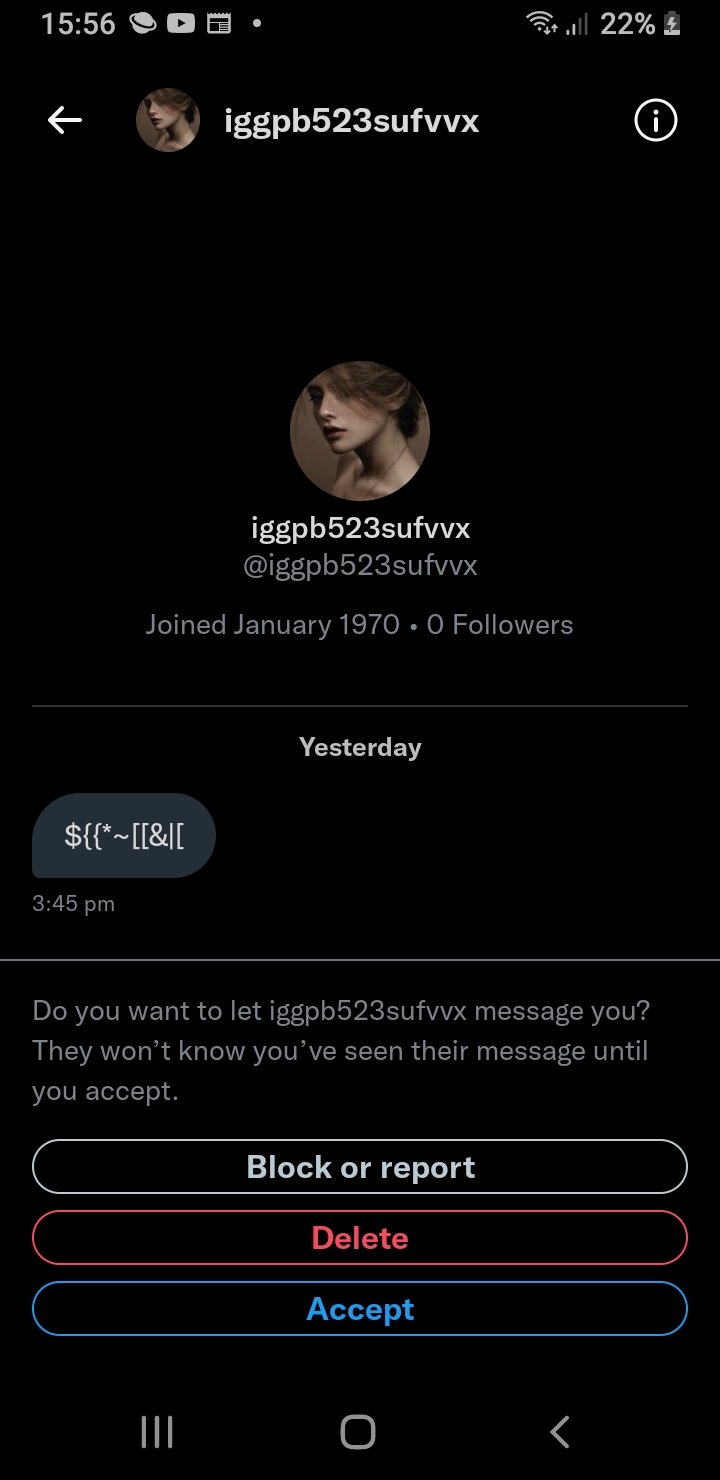Screen dimensions: 720x1480
Task: Delete this message request
Action: pos(360,1238)
